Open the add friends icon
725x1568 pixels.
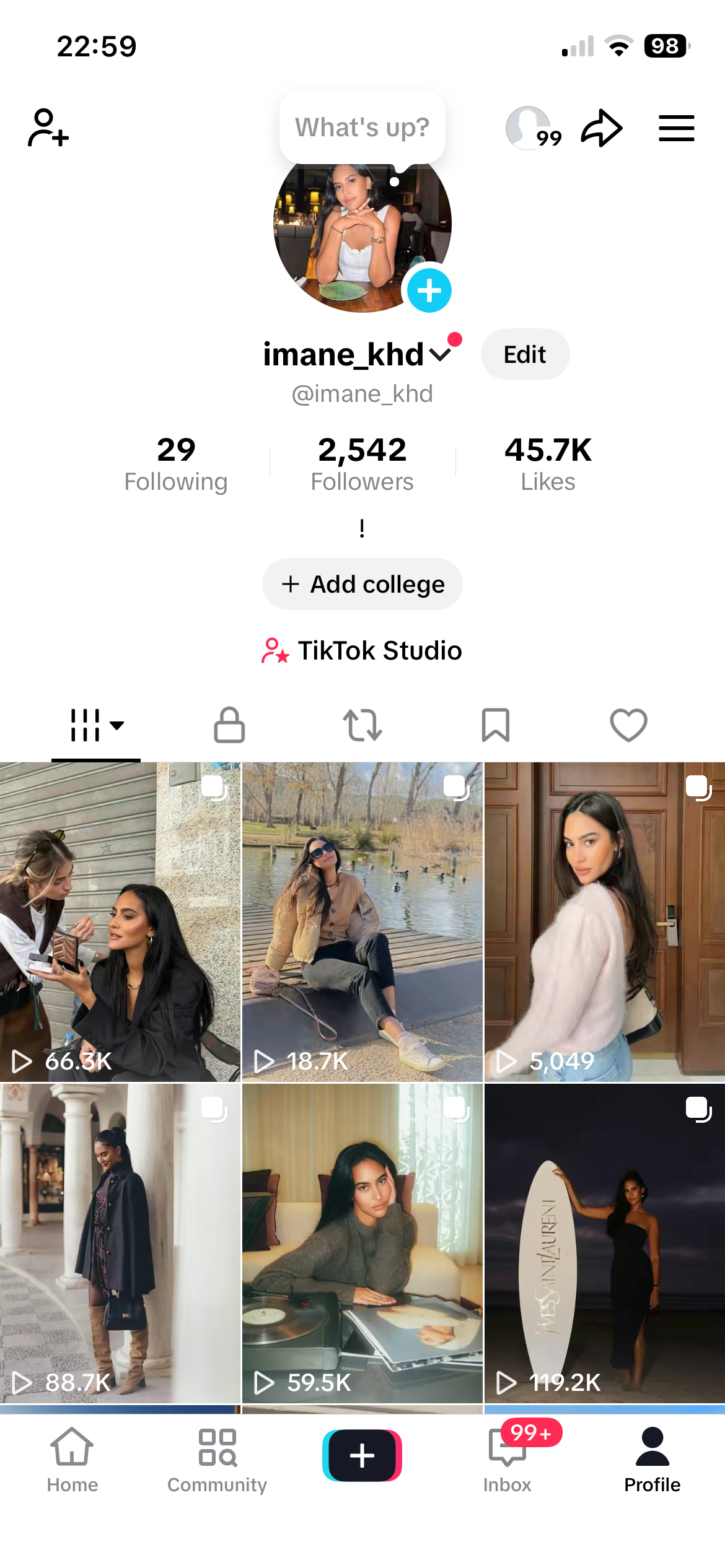point(48,128)
